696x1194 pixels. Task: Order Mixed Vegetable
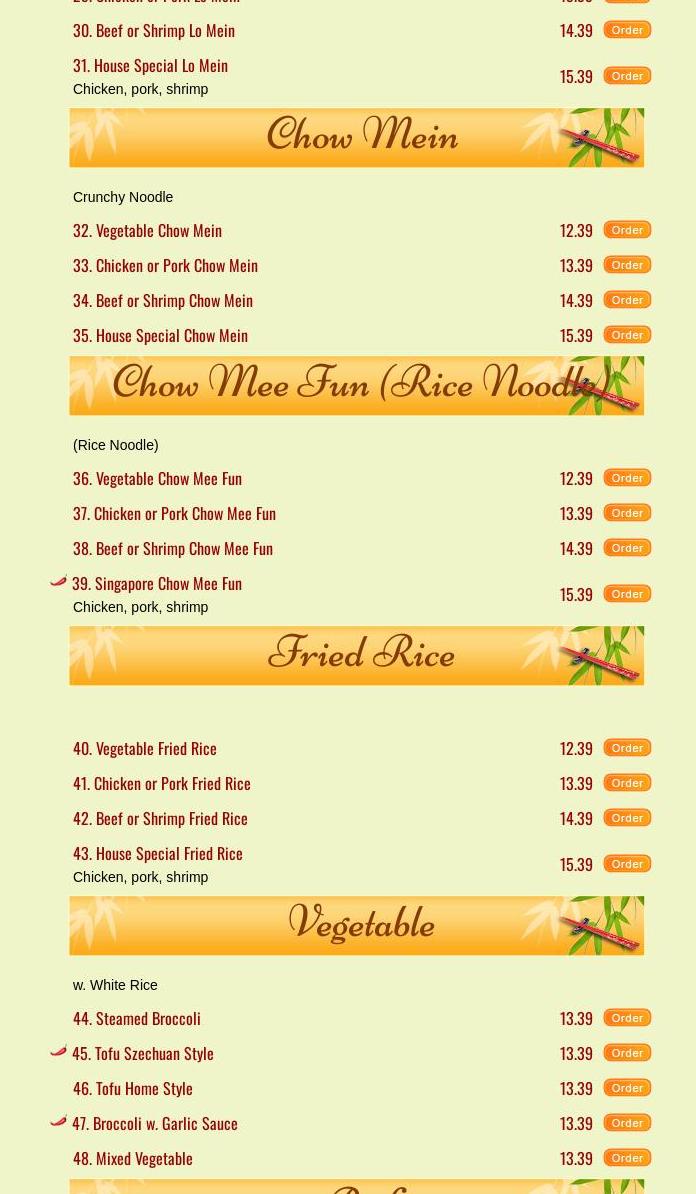(627, 1158)
